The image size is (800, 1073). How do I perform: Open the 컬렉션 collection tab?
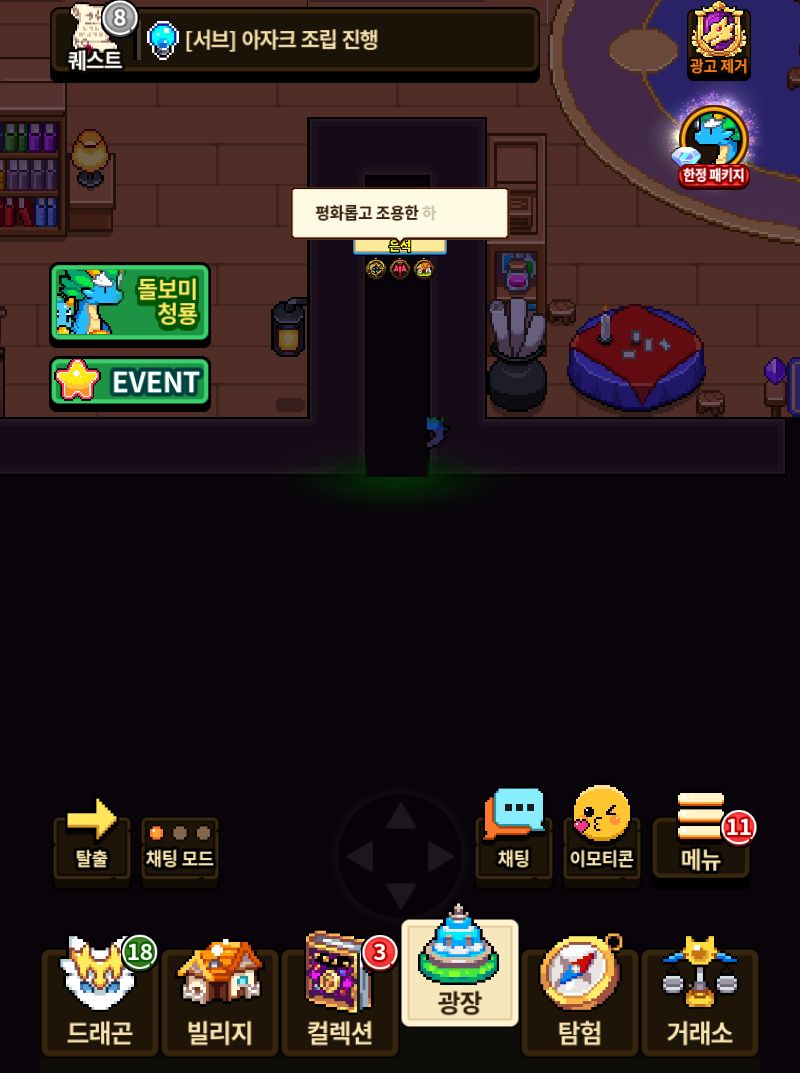point(340,996)
